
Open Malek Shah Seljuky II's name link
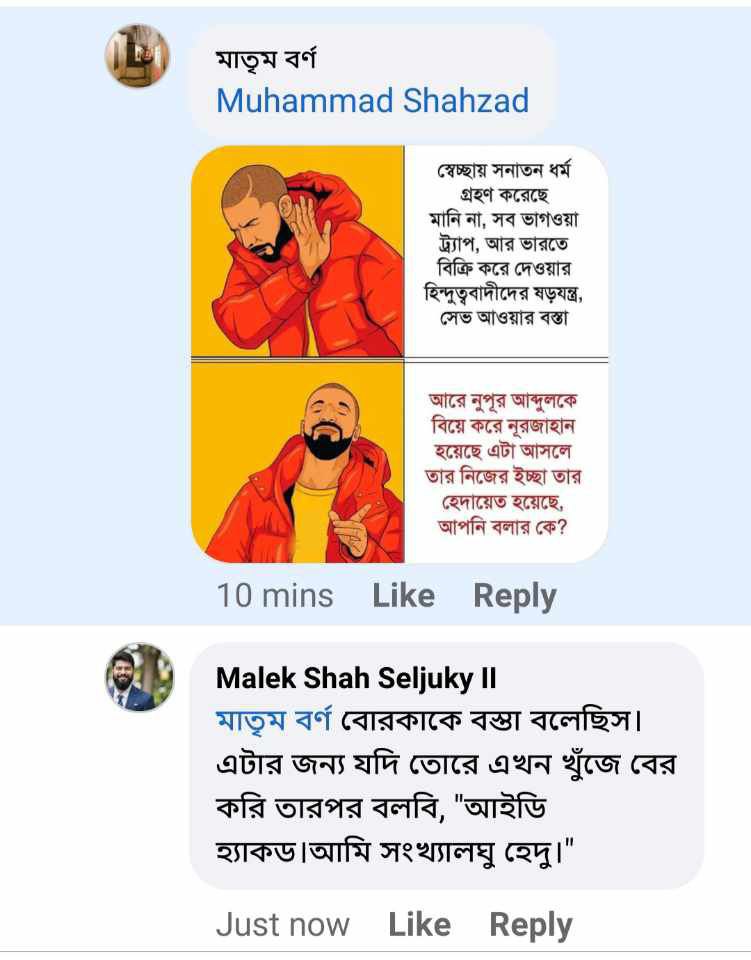point(356,678)
